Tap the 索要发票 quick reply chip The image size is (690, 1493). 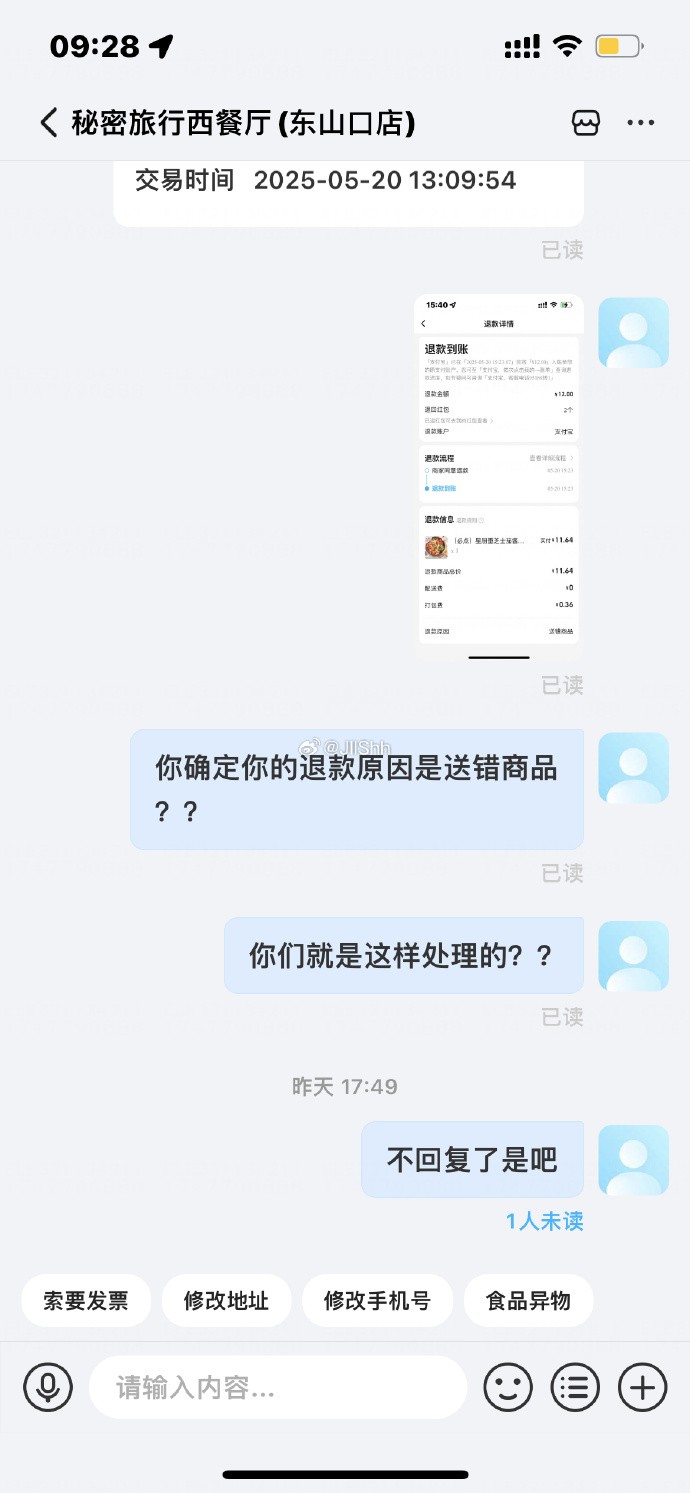pos(86,1301)
